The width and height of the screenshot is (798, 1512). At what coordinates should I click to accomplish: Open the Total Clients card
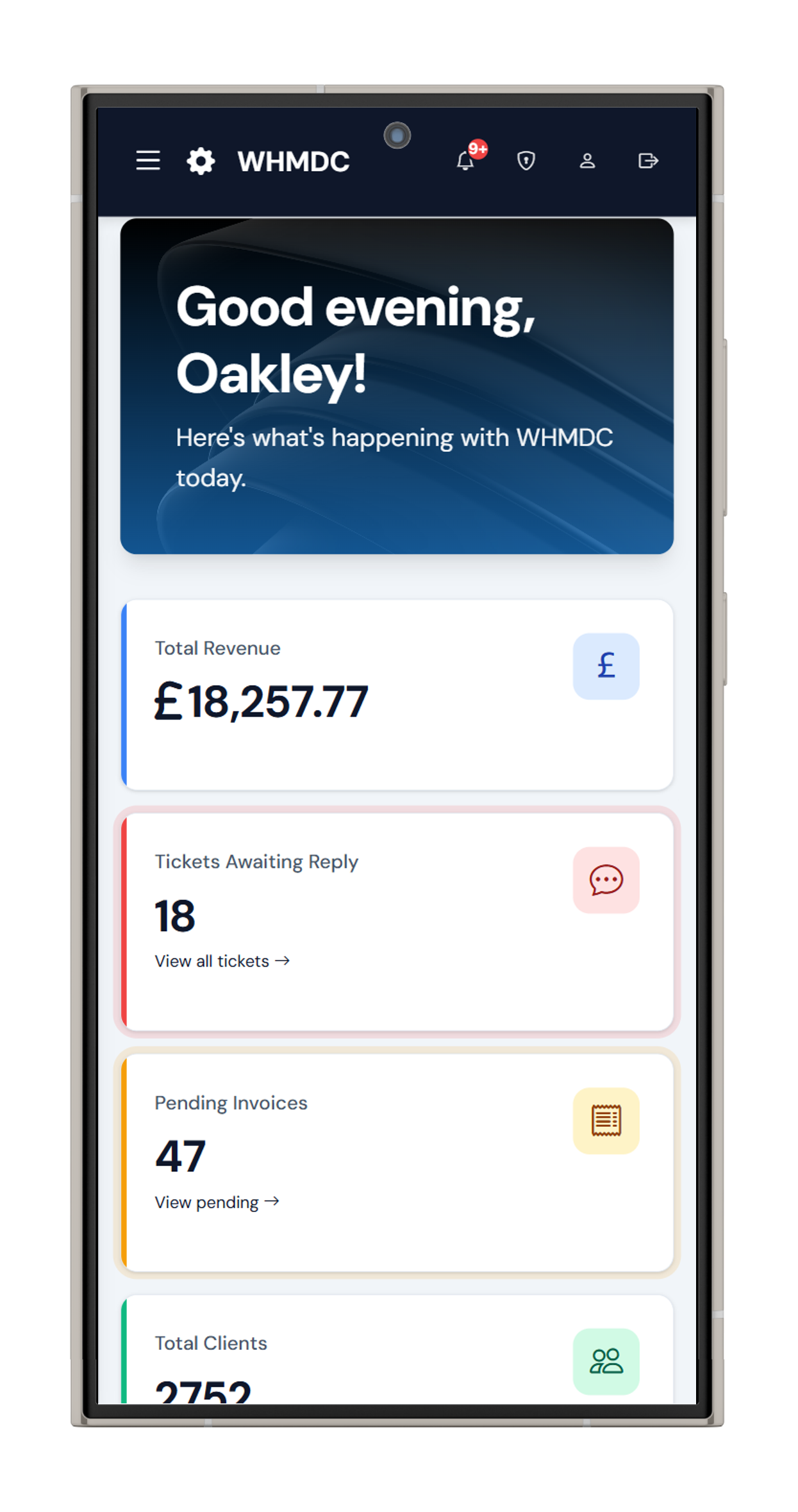[397, 1352]
